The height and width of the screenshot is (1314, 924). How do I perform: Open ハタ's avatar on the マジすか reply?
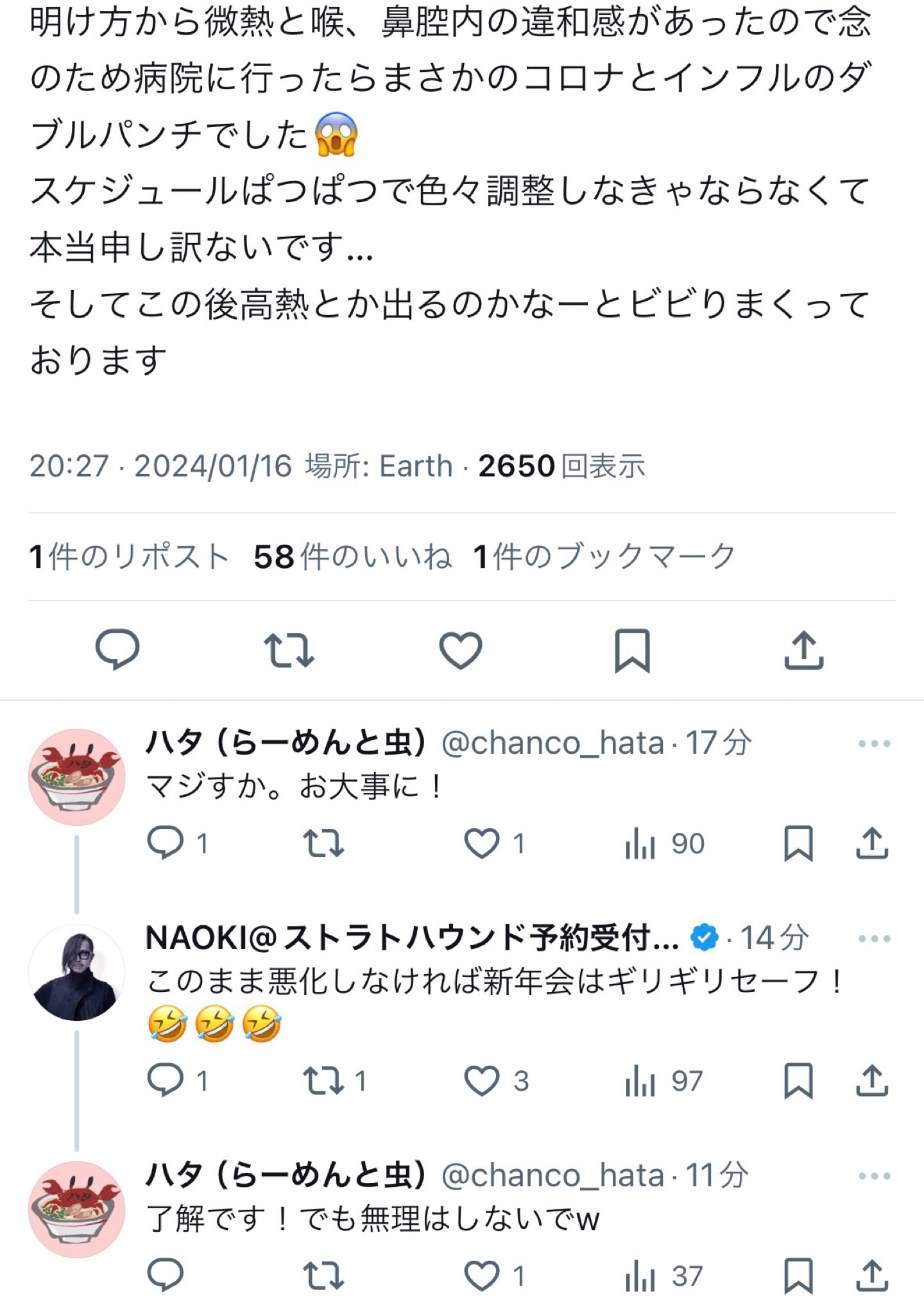tap(77, 777)
